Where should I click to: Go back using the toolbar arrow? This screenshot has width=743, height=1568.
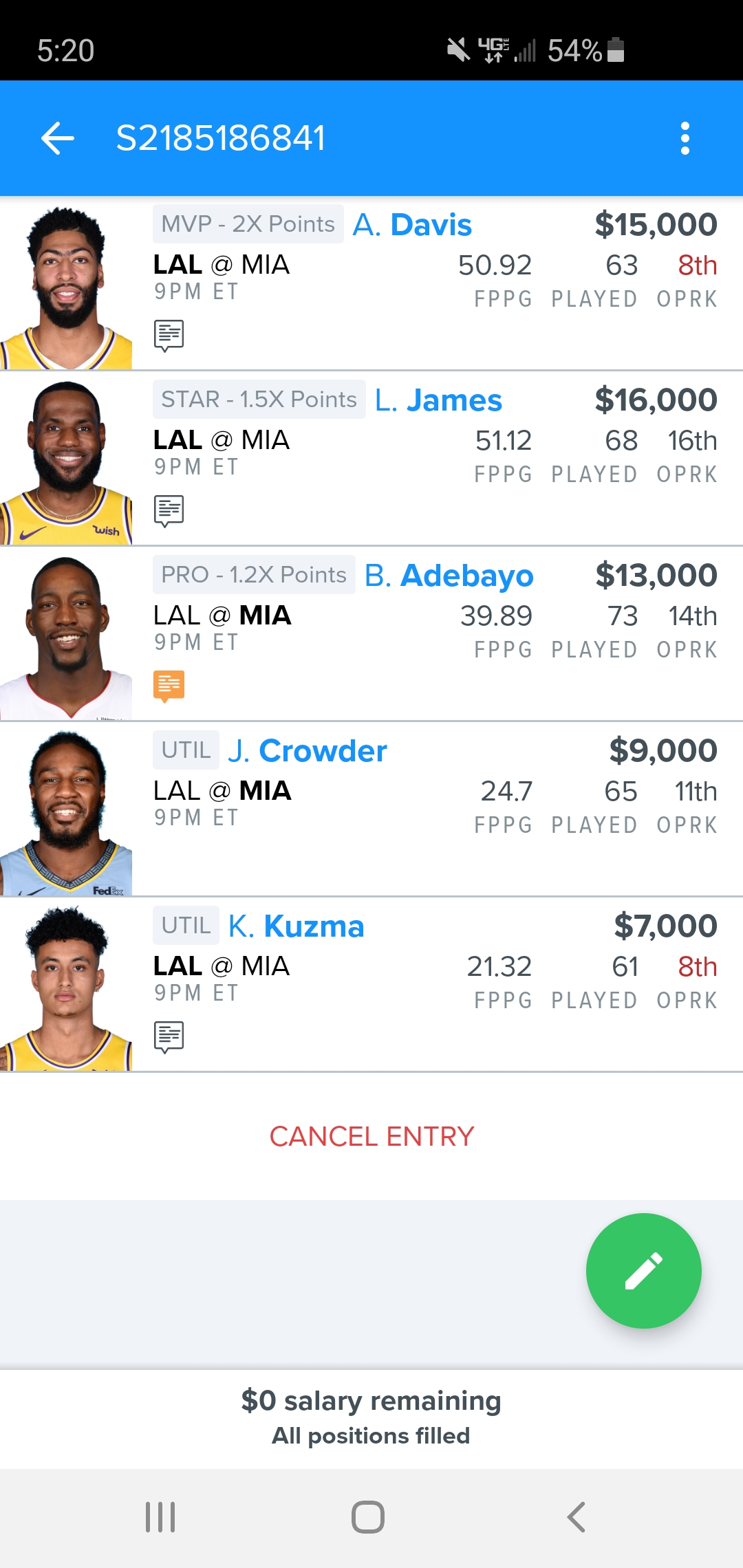[x=58, y=138]
